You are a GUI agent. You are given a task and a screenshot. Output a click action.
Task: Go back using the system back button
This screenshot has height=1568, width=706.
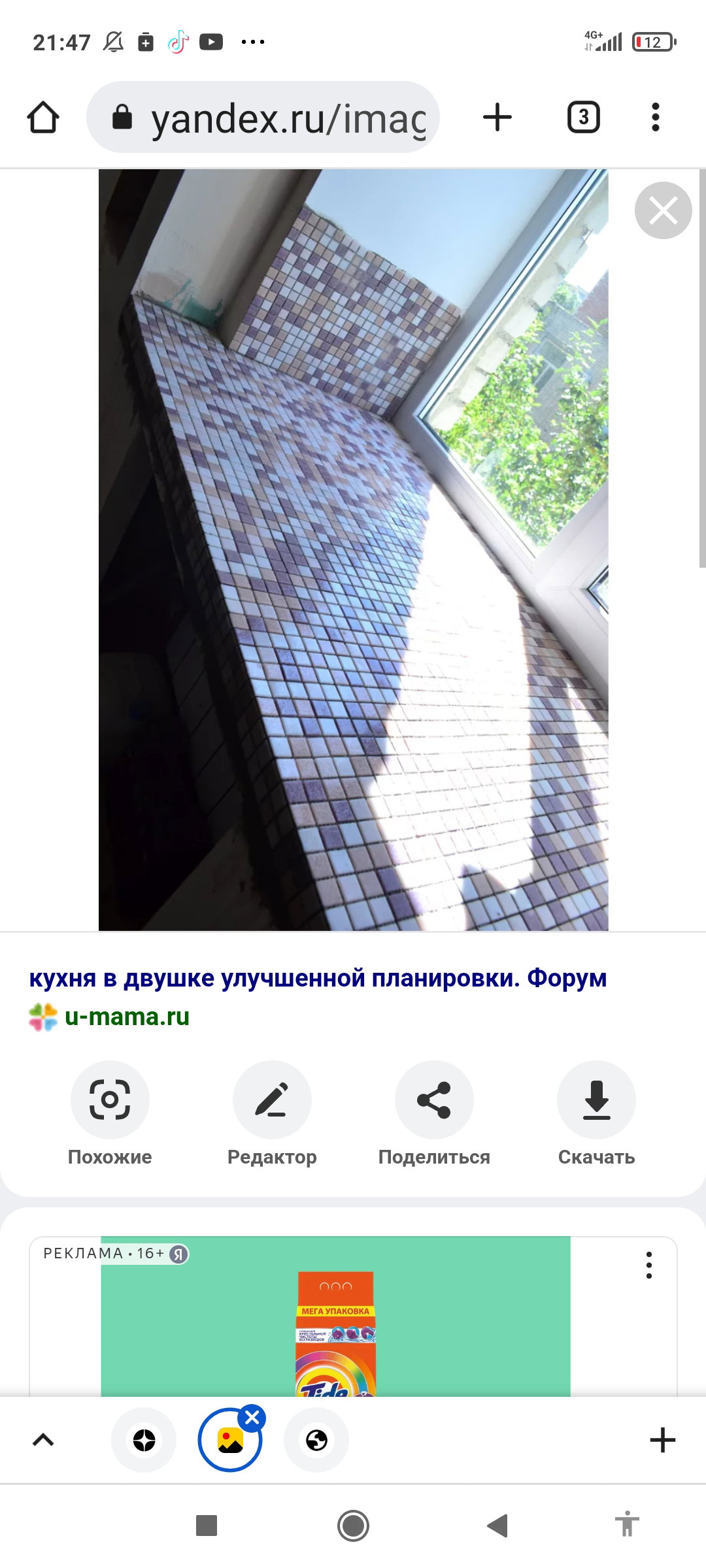point(497,1526)
